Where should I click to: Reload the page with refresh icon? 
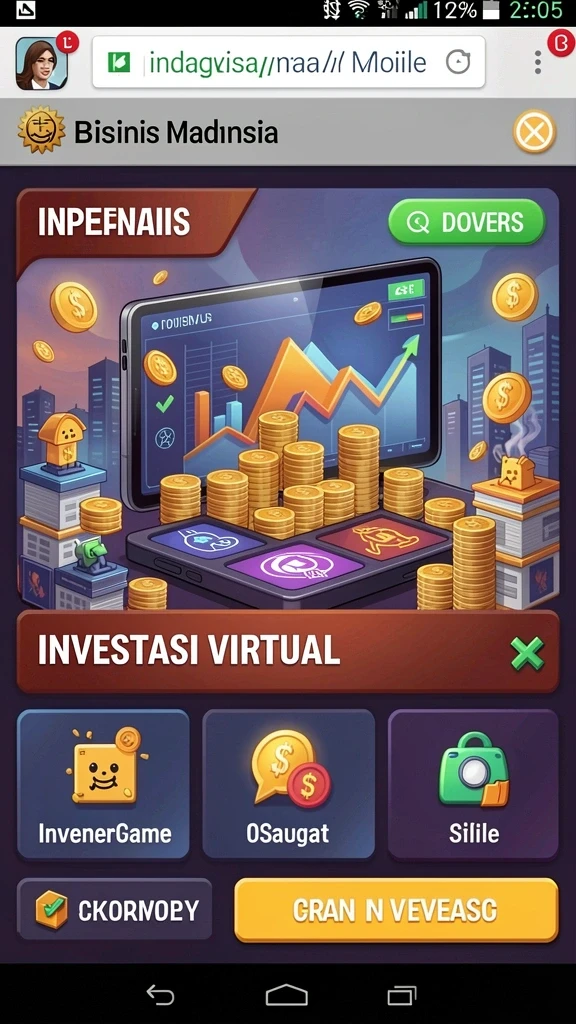point(458,62)
